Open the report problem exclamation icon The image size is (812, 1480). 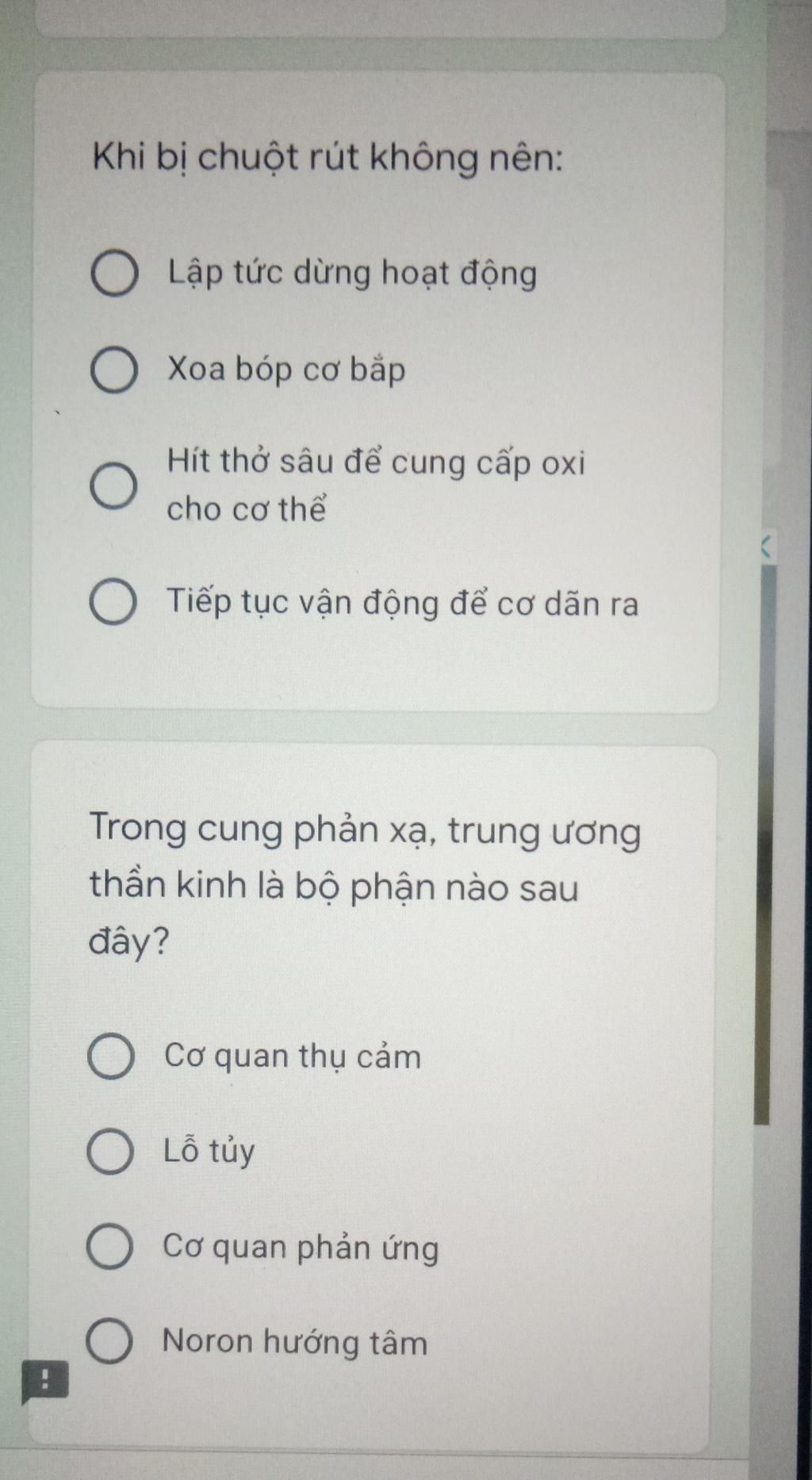click(x=44, y=1381)
